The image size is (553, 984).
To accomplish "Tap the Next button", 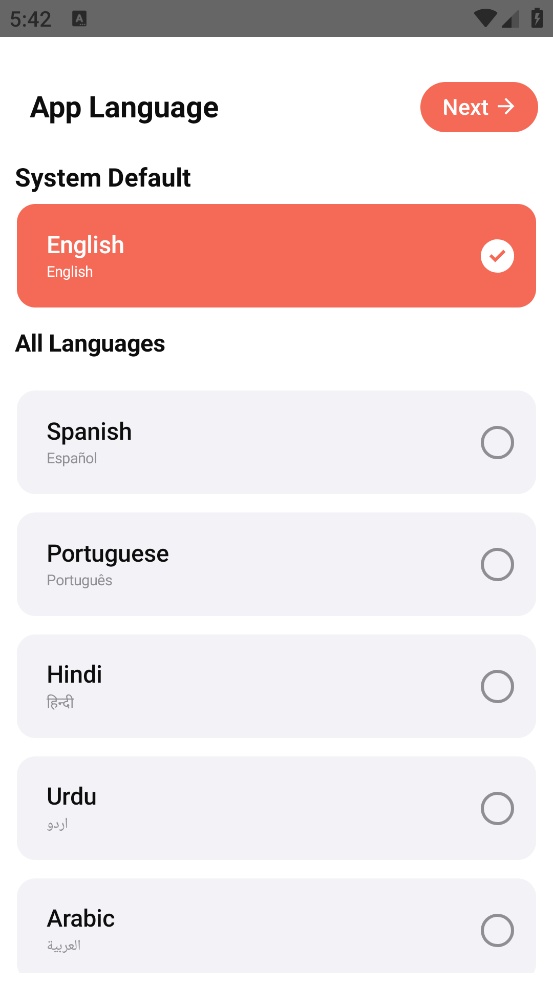I will 479,107.
